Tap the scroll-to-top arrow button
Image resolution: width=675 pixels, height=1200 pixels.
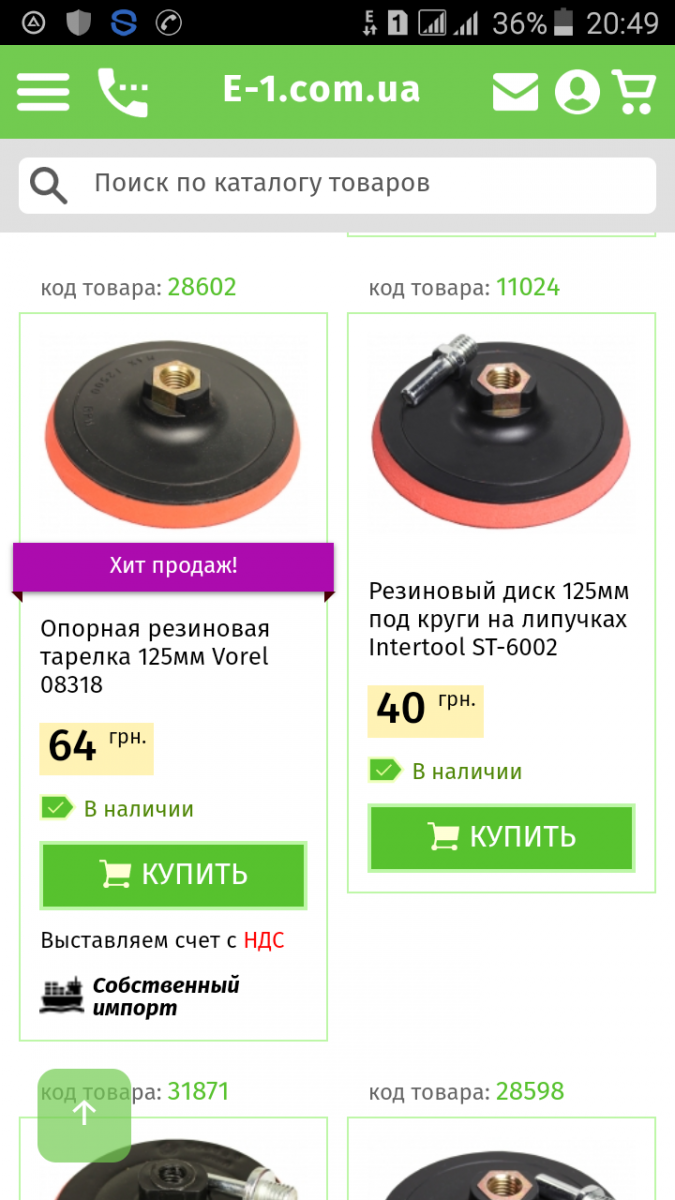pos(84,1115)
